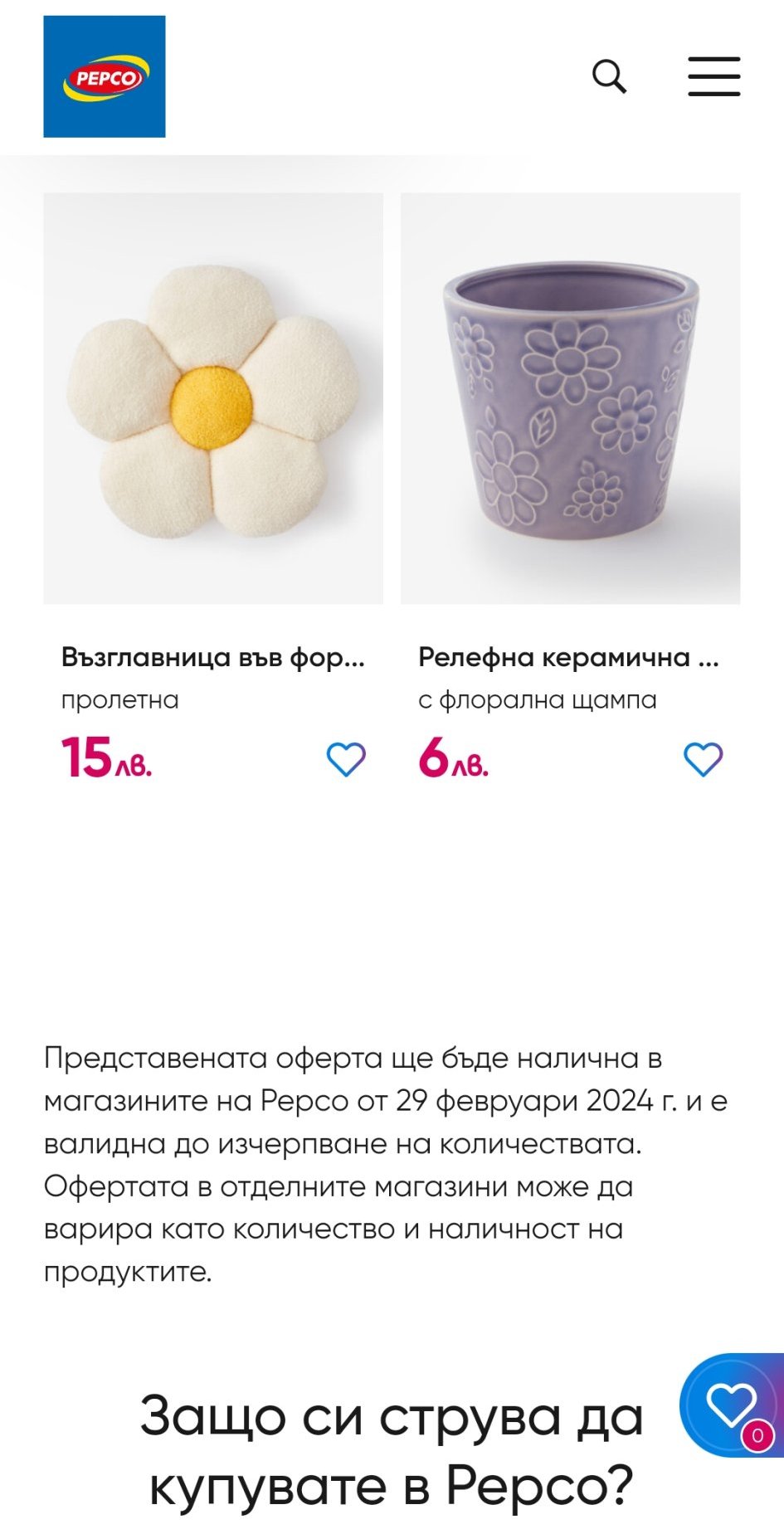Open the flower-shaped pillow product card
Viewport: 784px width, 1534px height.
[213, 399]
